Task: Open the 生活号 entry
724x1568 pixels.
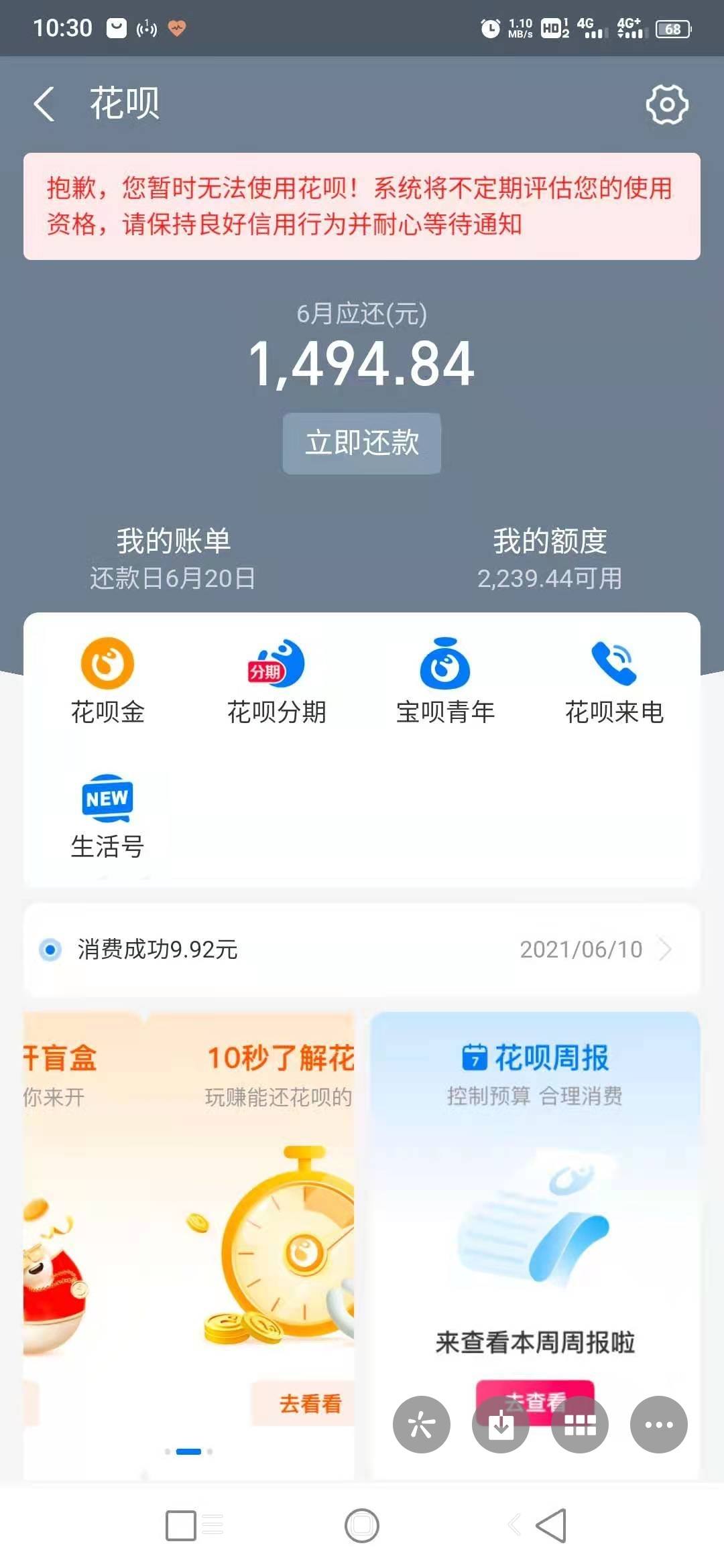Action: tap(108, 817)
